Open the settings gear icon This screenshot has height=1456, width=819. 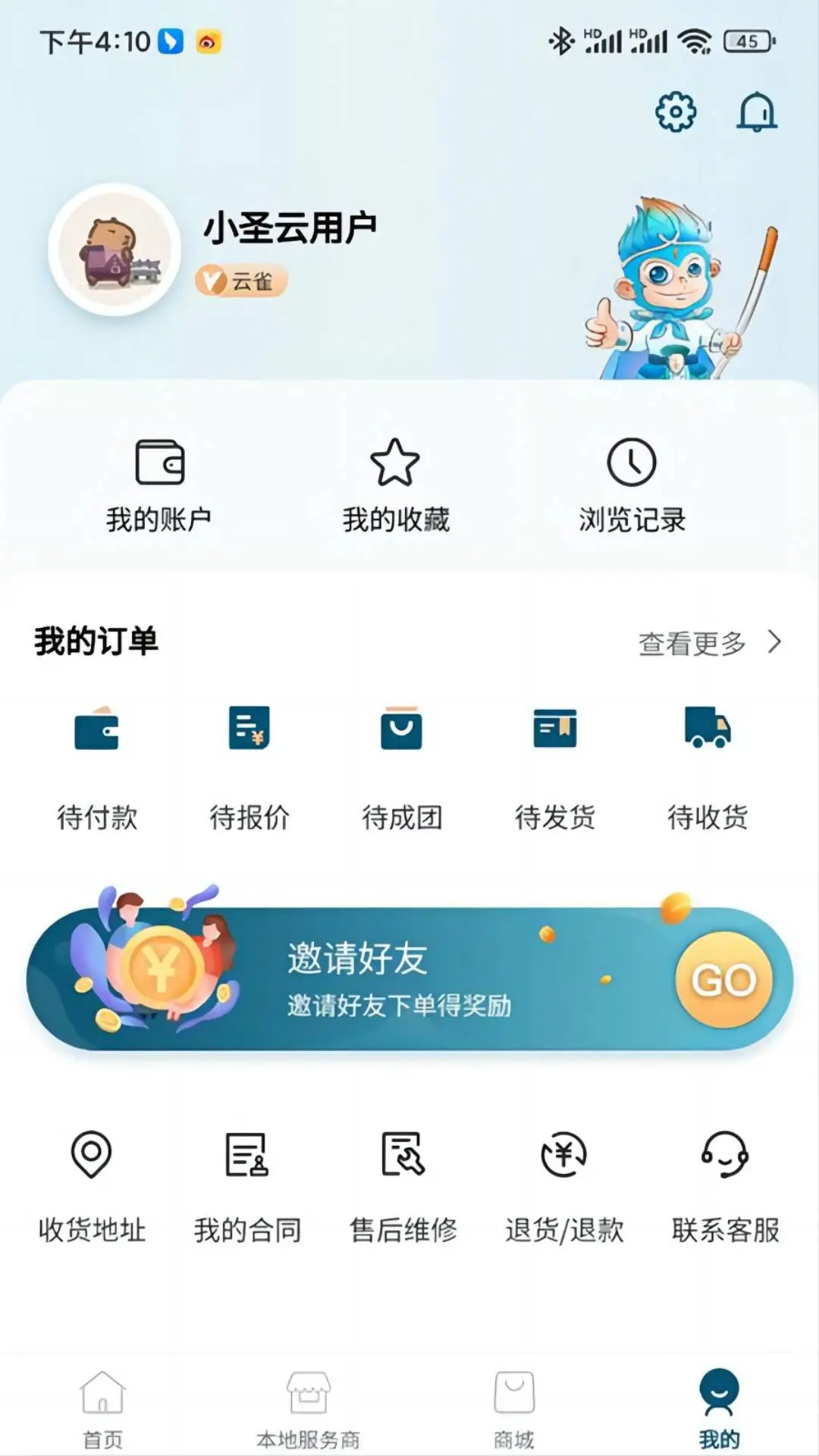pyautogui.click(x=675, y=113)
